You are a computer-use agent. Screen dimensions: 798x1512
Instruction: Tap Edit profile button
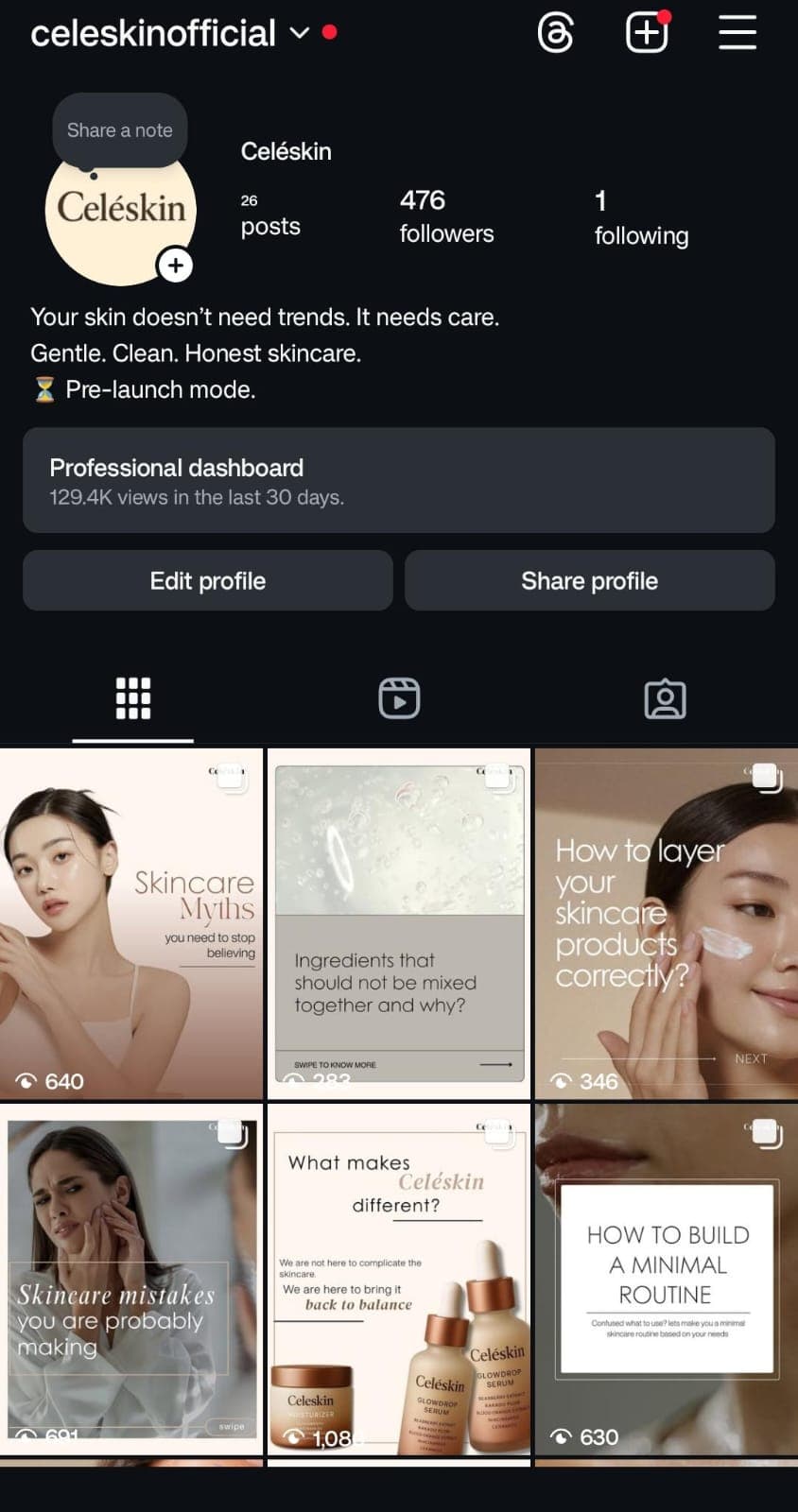click(x=207, y=580)
